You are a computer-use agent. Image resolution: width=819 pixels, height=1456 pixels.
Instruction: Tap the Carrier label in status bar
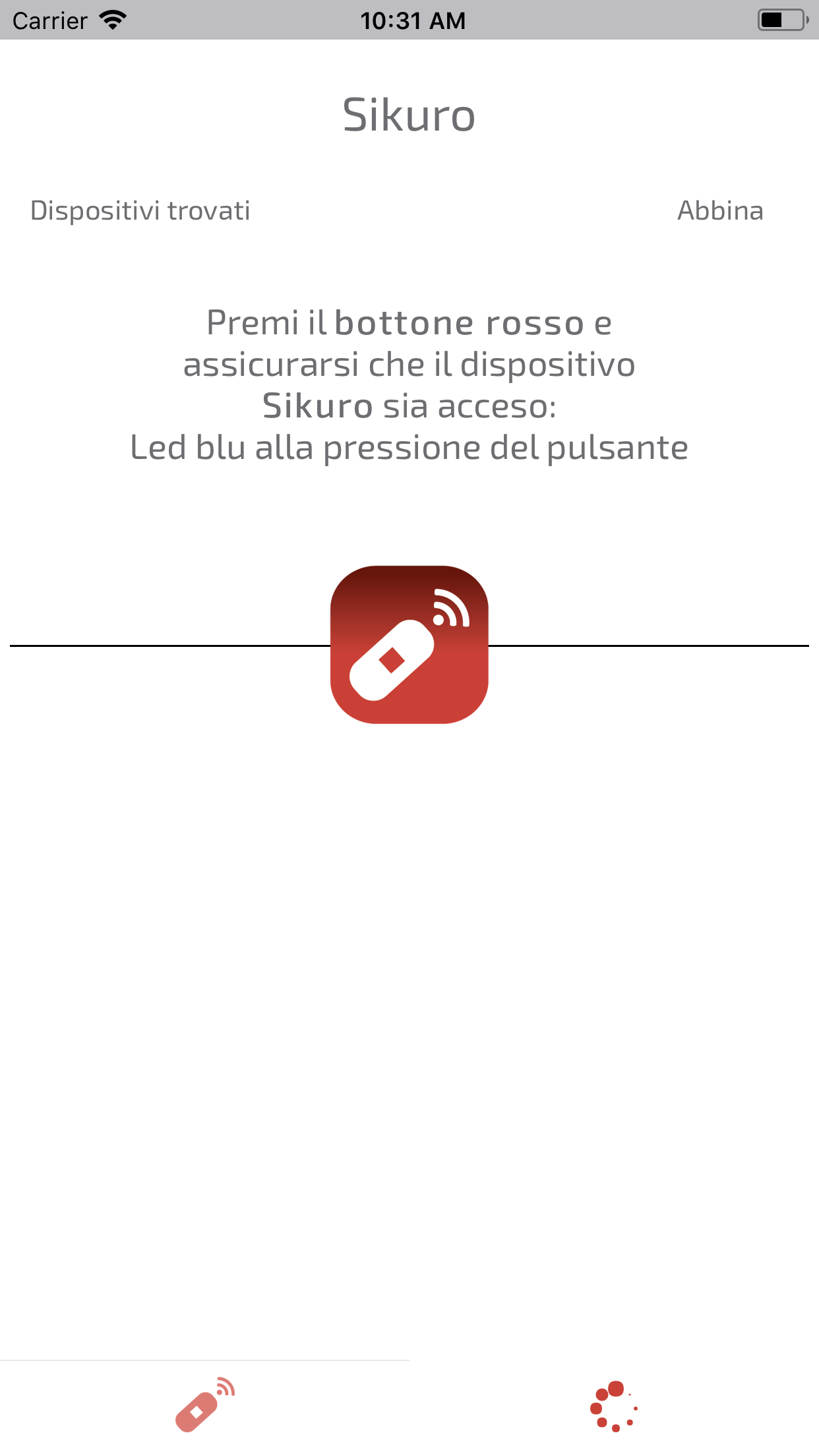click(49, 20)
